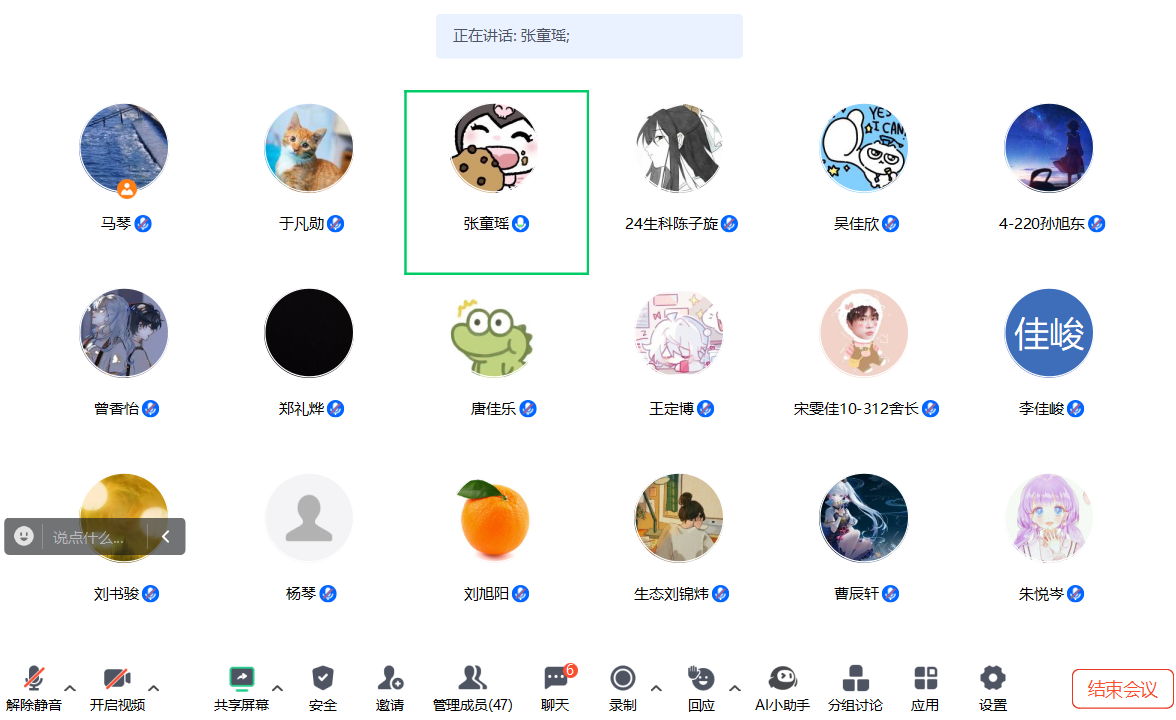Open emoji picker in chat bar
The image size is (1176, 720).
[24, 537]
